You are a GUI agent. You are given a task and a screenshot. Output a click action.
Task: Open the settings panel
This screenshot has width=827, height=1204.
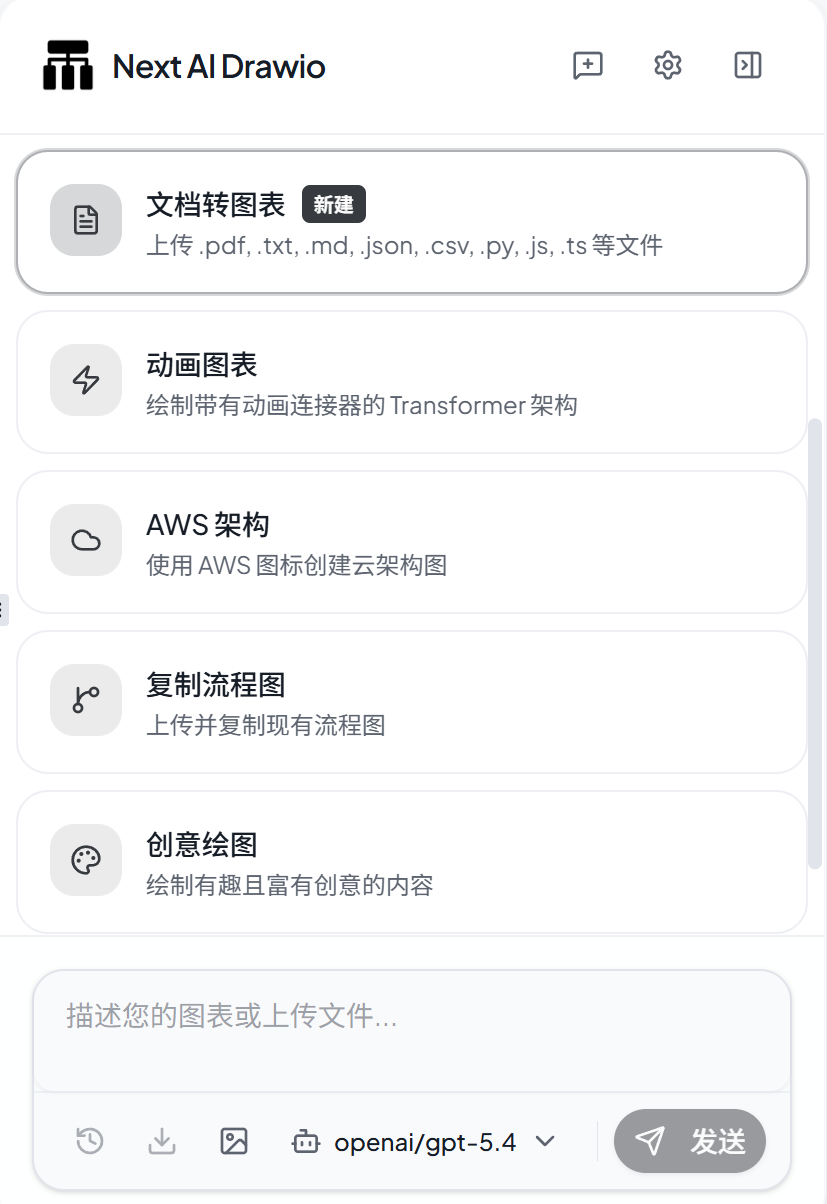point(667,65)
